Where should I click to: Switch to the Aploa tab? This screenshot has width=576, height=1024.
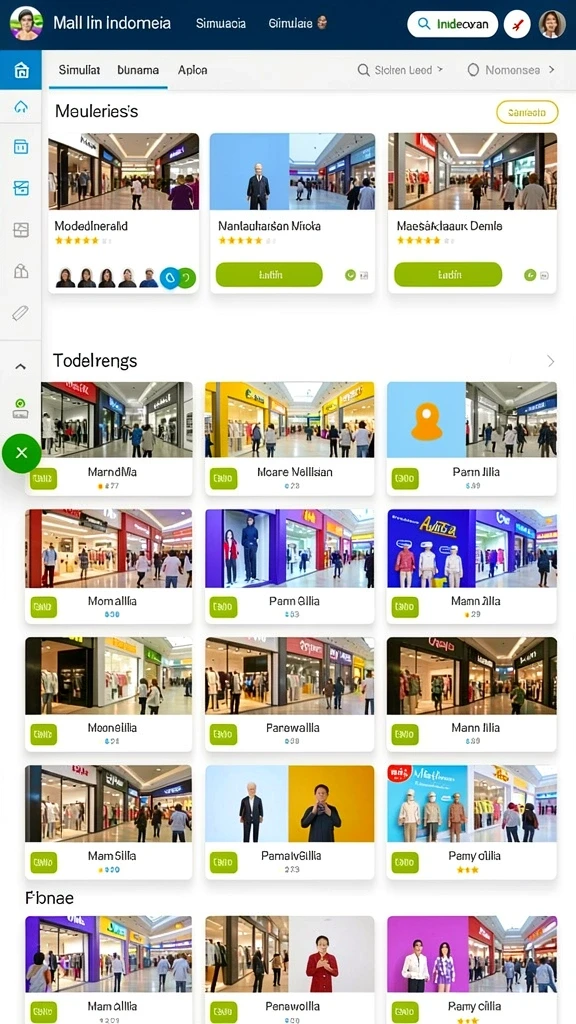click(193, 70)
